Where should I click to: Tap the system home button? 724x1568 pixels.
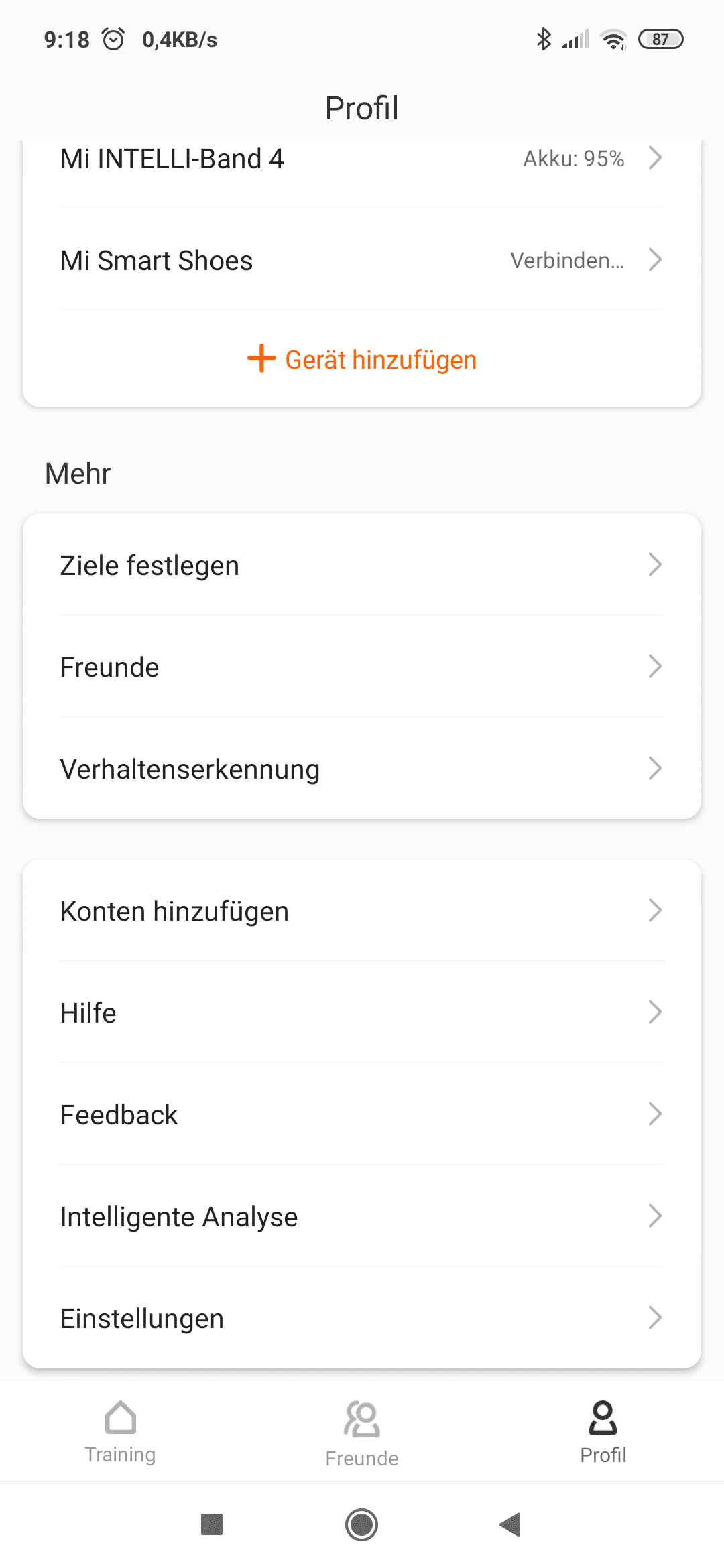click(x=362, y=1524)
